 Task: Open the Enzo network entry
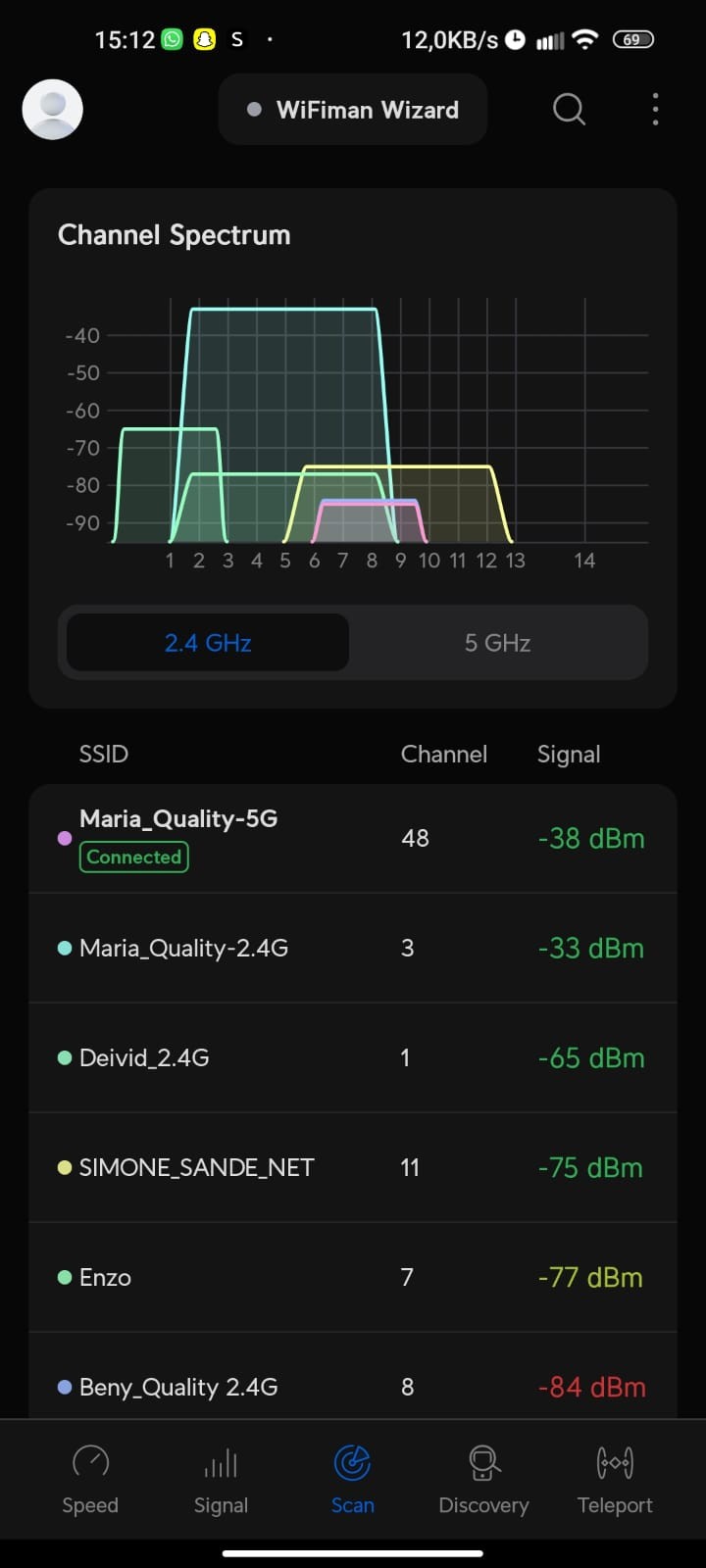tap(353, 1278)
